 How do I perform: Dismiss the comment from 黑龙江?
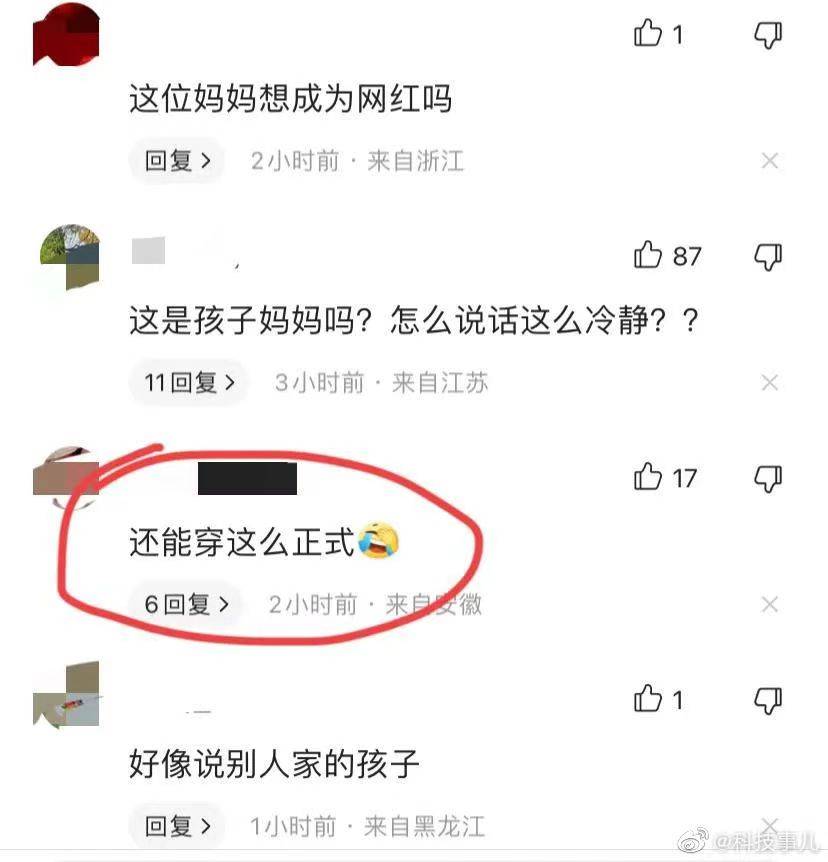tap(769, 826)
